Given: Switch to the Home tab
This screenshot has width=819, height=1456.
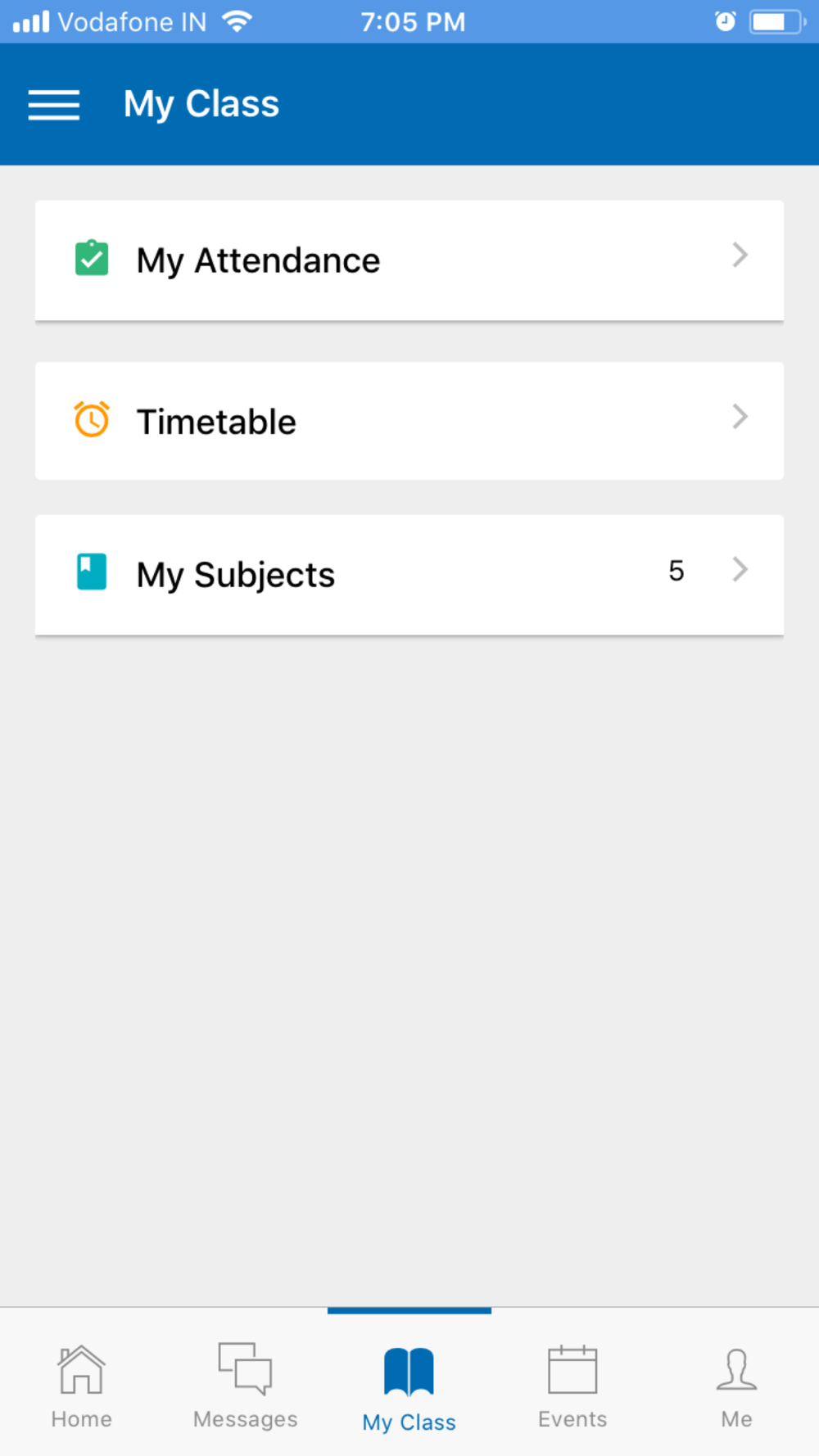Looking at the screenshot, I should pos(82,1386).
